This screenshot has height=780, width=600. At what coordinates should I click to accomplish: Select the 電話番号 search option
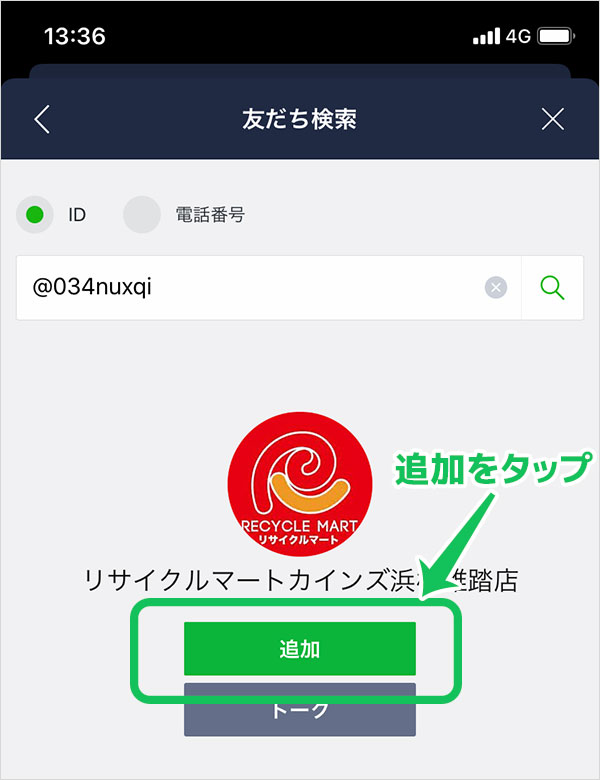(142, 214)
